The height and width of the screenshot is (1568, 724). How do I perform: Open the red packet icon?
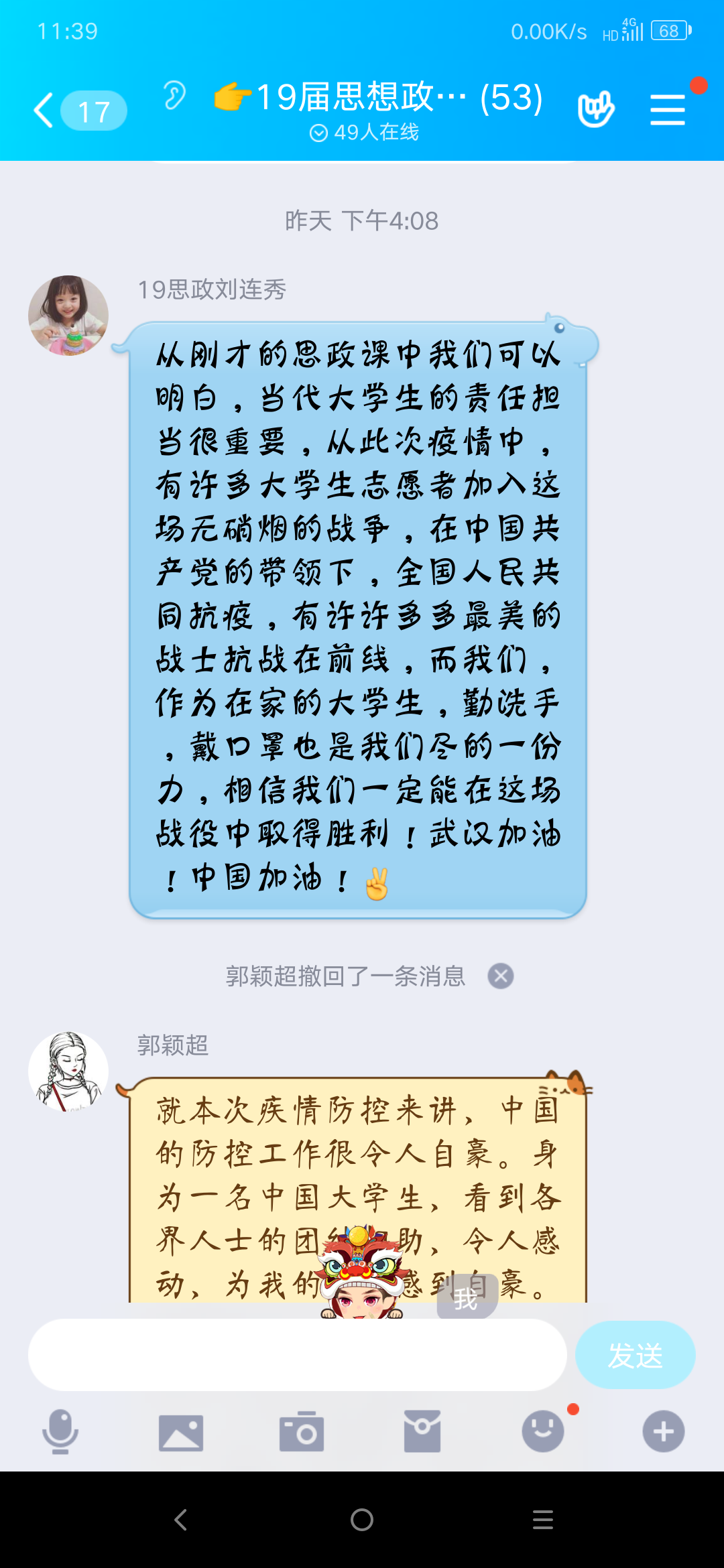click(x=422, y=1431)
